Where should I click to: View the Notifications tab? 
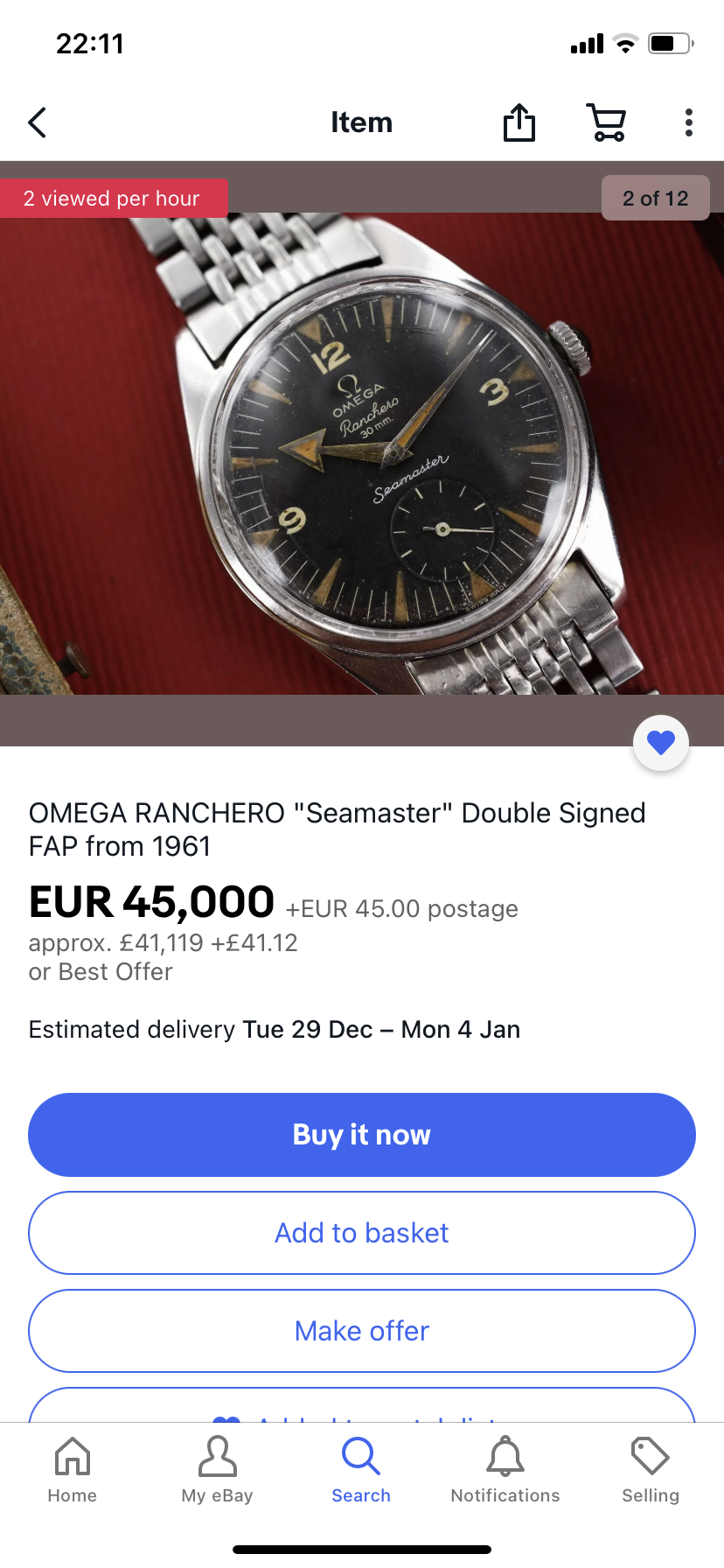point(505,1470)
